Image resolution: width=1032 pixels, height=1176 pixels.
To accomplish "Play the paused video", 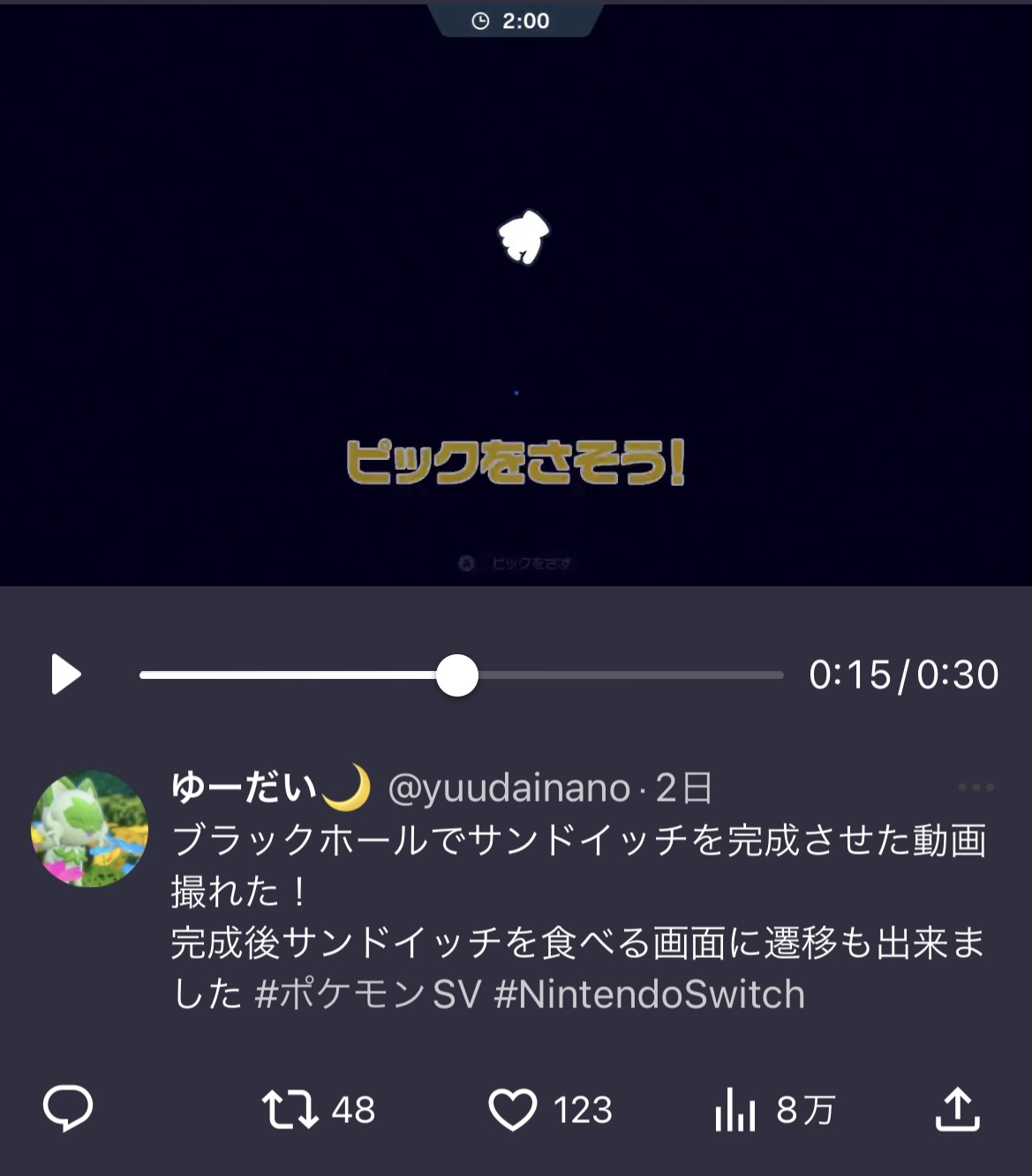I will (x=65, y=675).
